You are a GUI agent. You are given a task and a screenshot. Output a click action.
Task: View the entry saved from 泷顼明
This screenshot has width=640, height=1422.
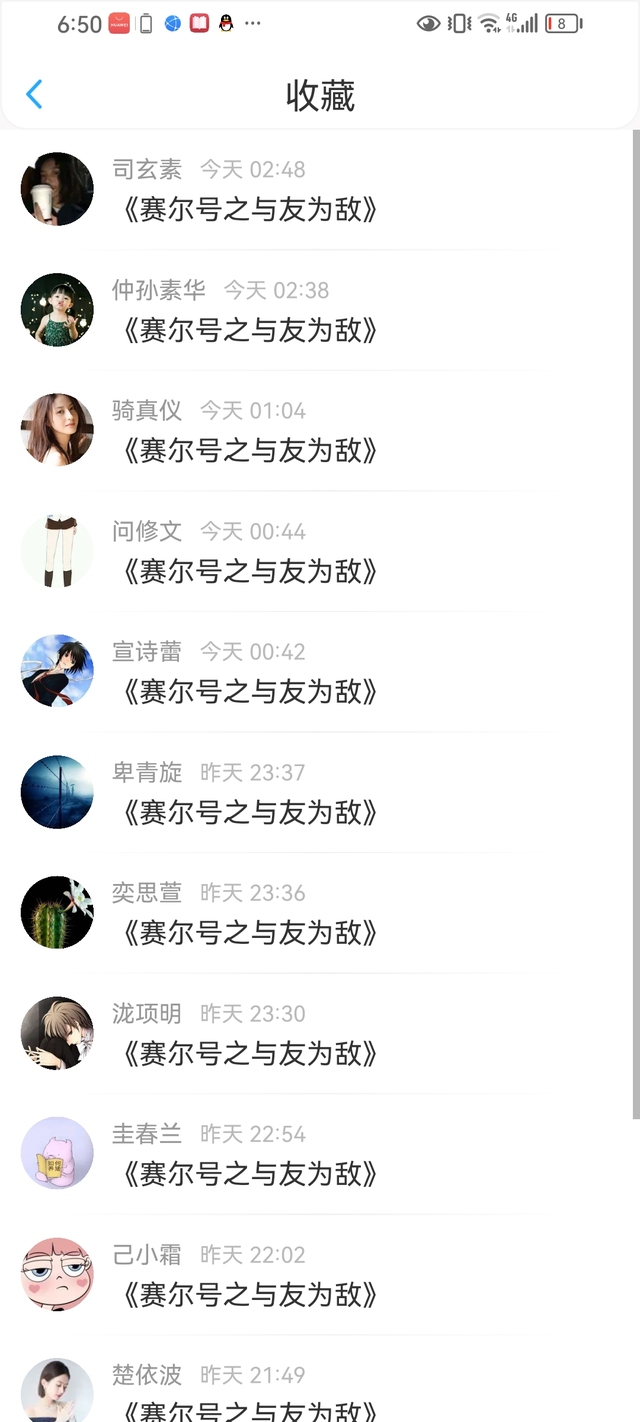coord(250,1053)
